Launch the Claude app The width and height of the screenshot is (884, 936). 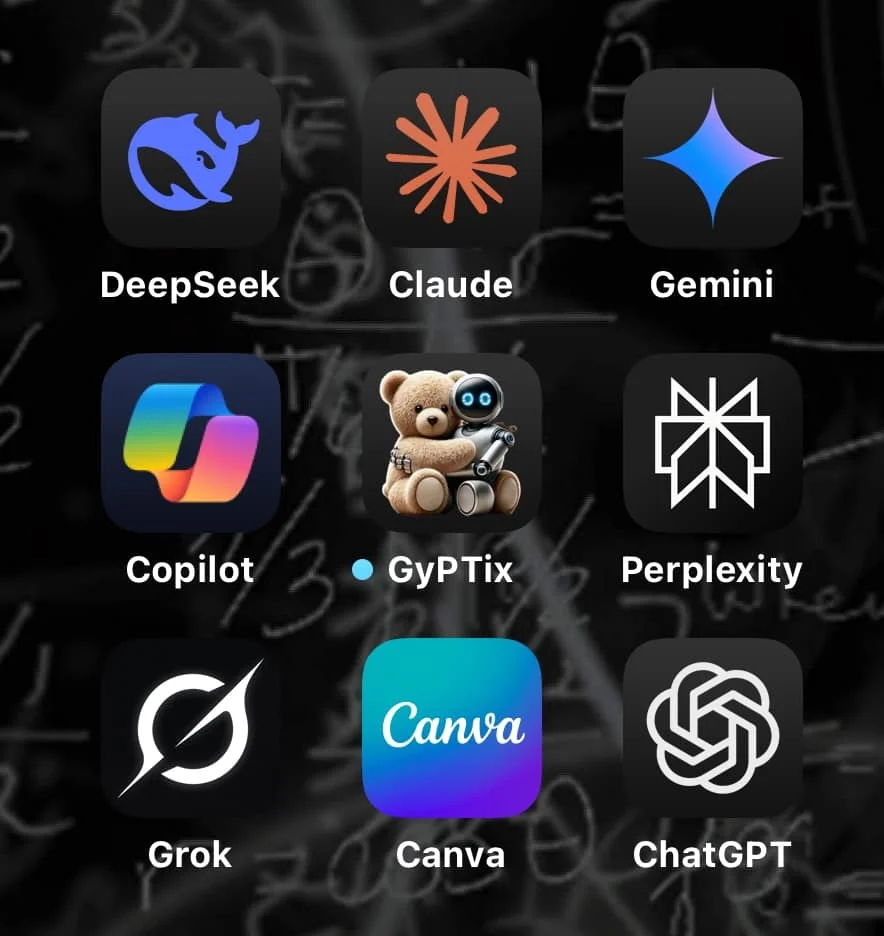(451, 158)
